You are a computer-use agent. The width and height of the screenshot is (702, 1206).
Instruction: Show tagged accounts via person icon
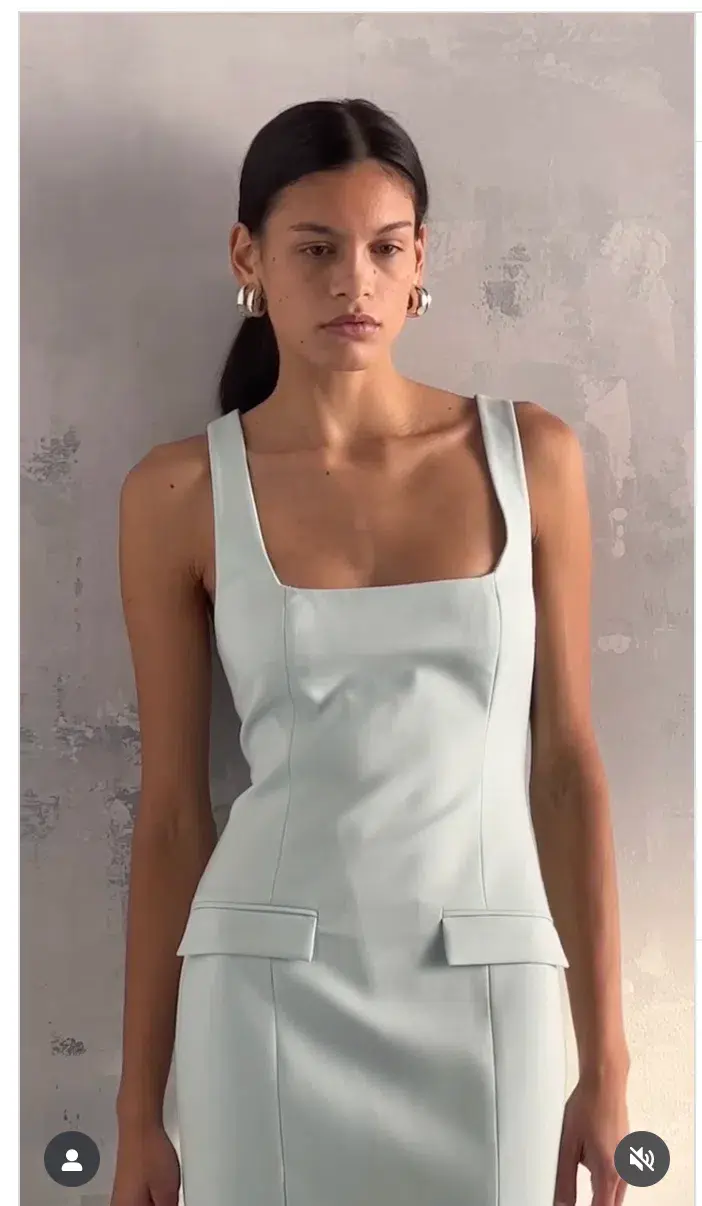tap(72, 1159)
